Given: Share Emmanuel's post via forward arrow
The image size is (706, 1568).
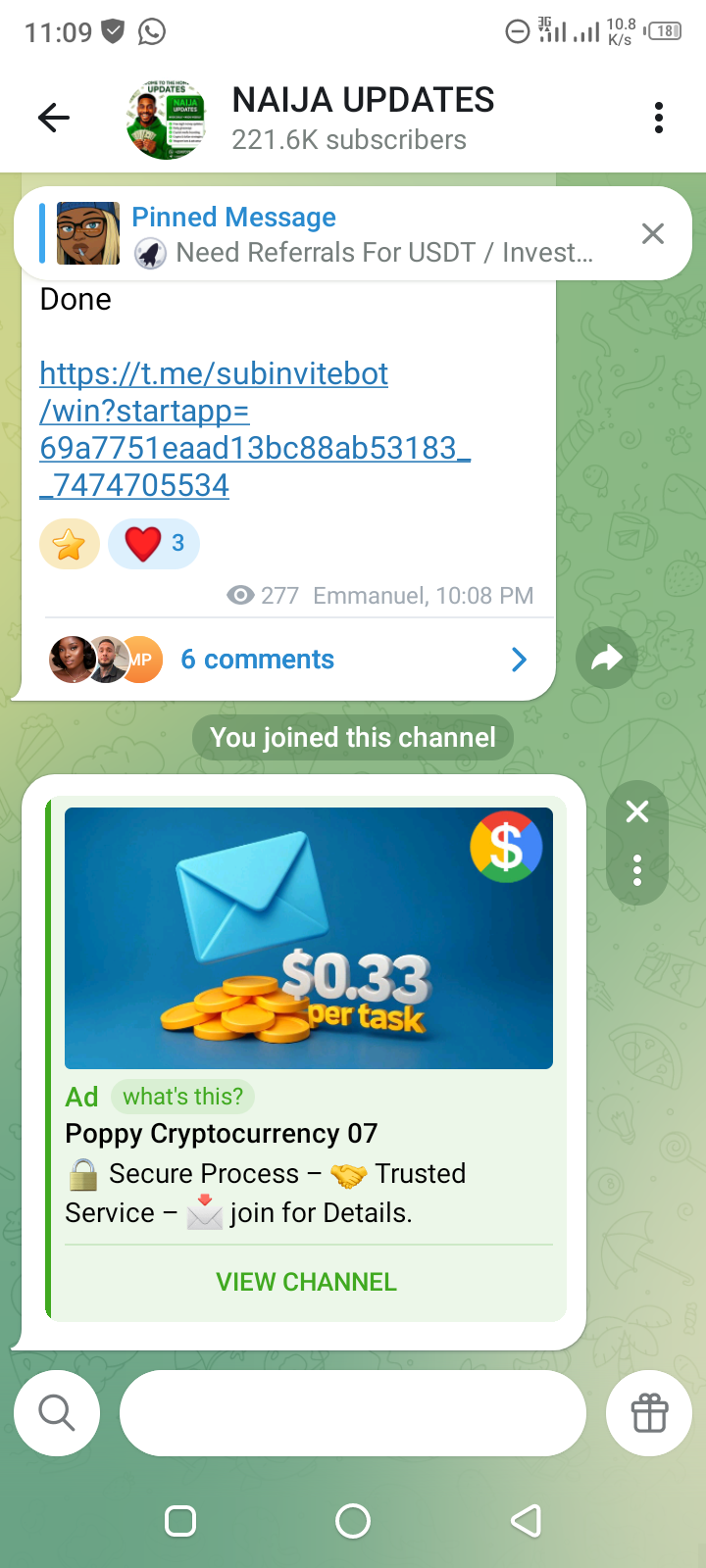Looking at the screenshot, I should tap(607, 658).
